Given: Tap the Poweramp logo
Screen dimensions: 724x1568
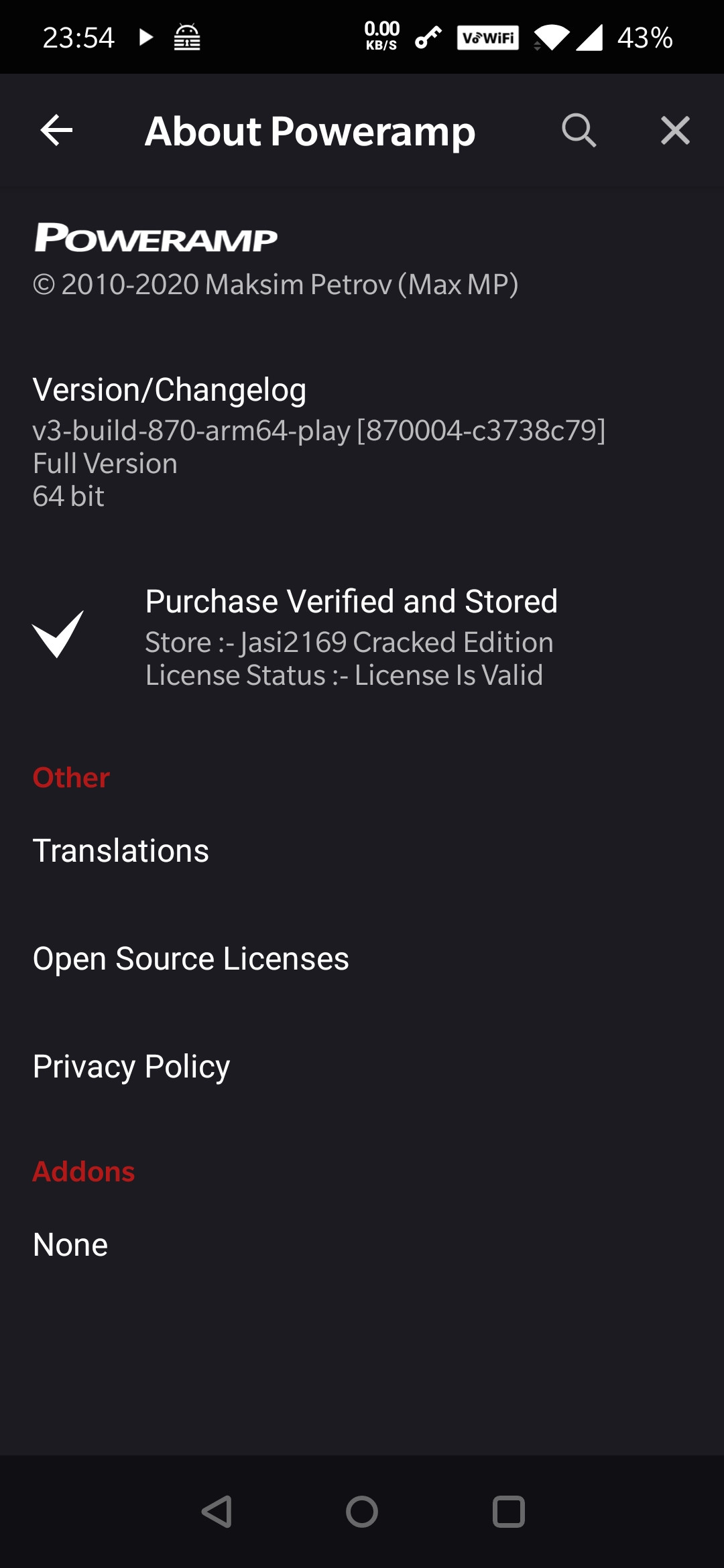Looking at the screenshot, I should [156, 239].
